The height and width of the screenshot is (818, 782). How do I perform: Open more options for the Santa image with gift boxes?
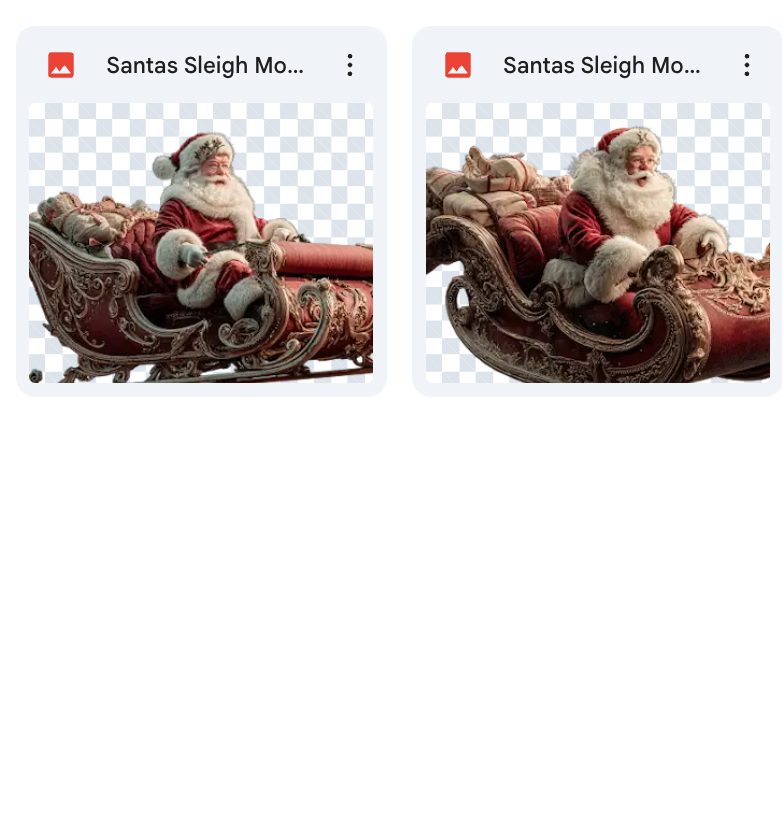(746, 66)
